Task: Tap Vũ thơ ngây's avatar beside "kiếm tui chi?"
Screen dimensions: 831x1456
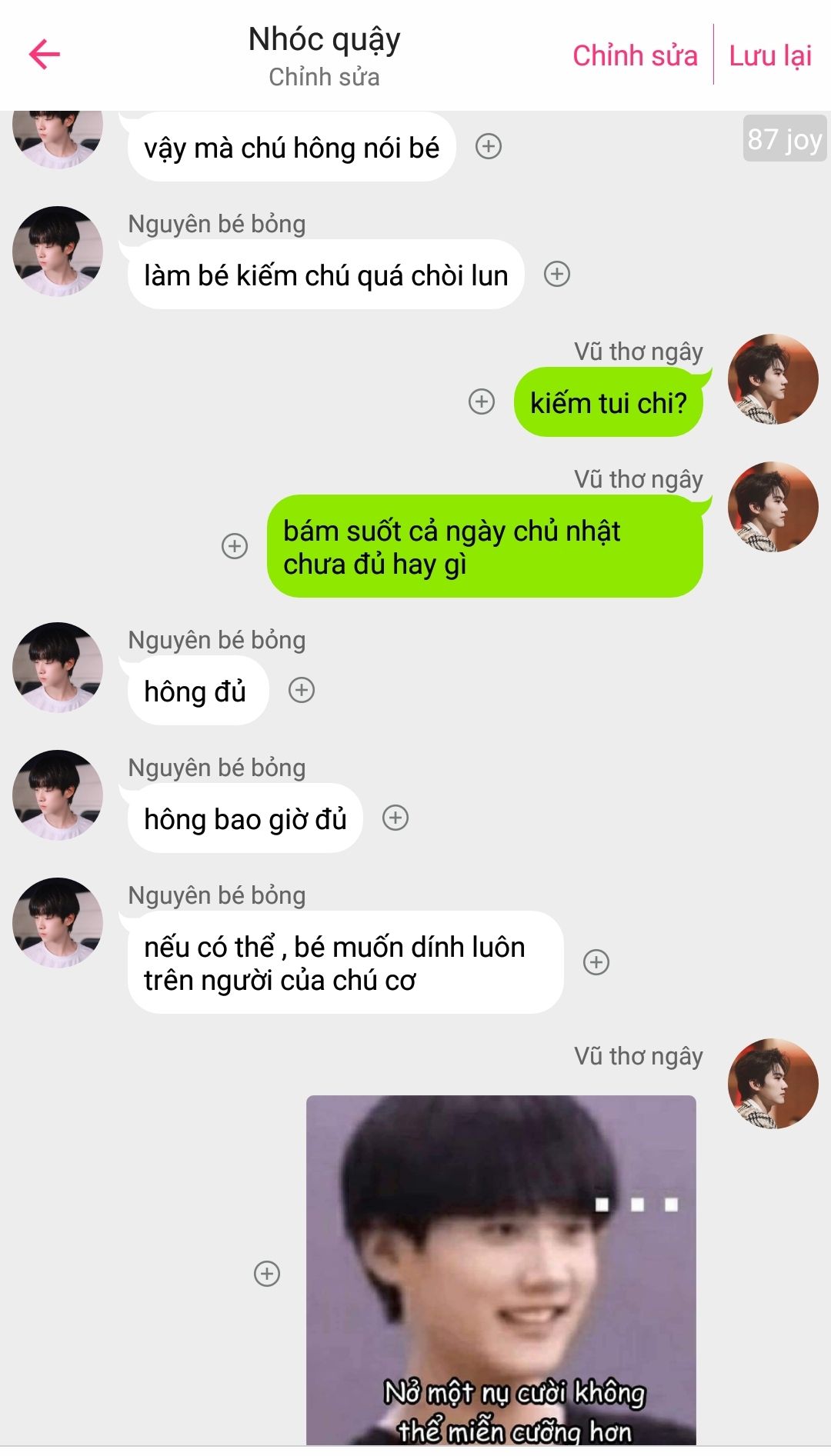Action: pos(773,379)
